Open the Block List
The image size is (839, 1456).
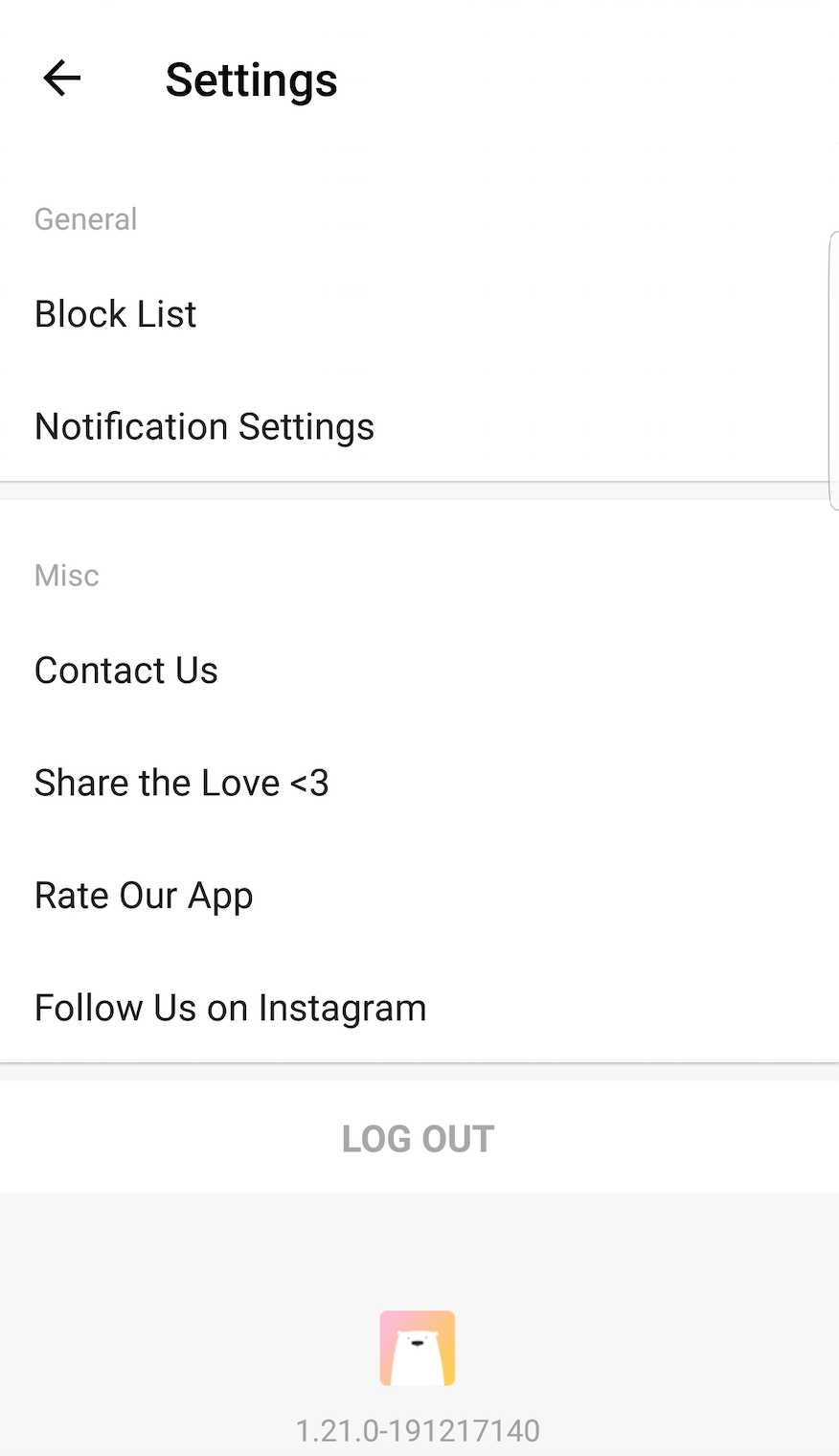116,314
